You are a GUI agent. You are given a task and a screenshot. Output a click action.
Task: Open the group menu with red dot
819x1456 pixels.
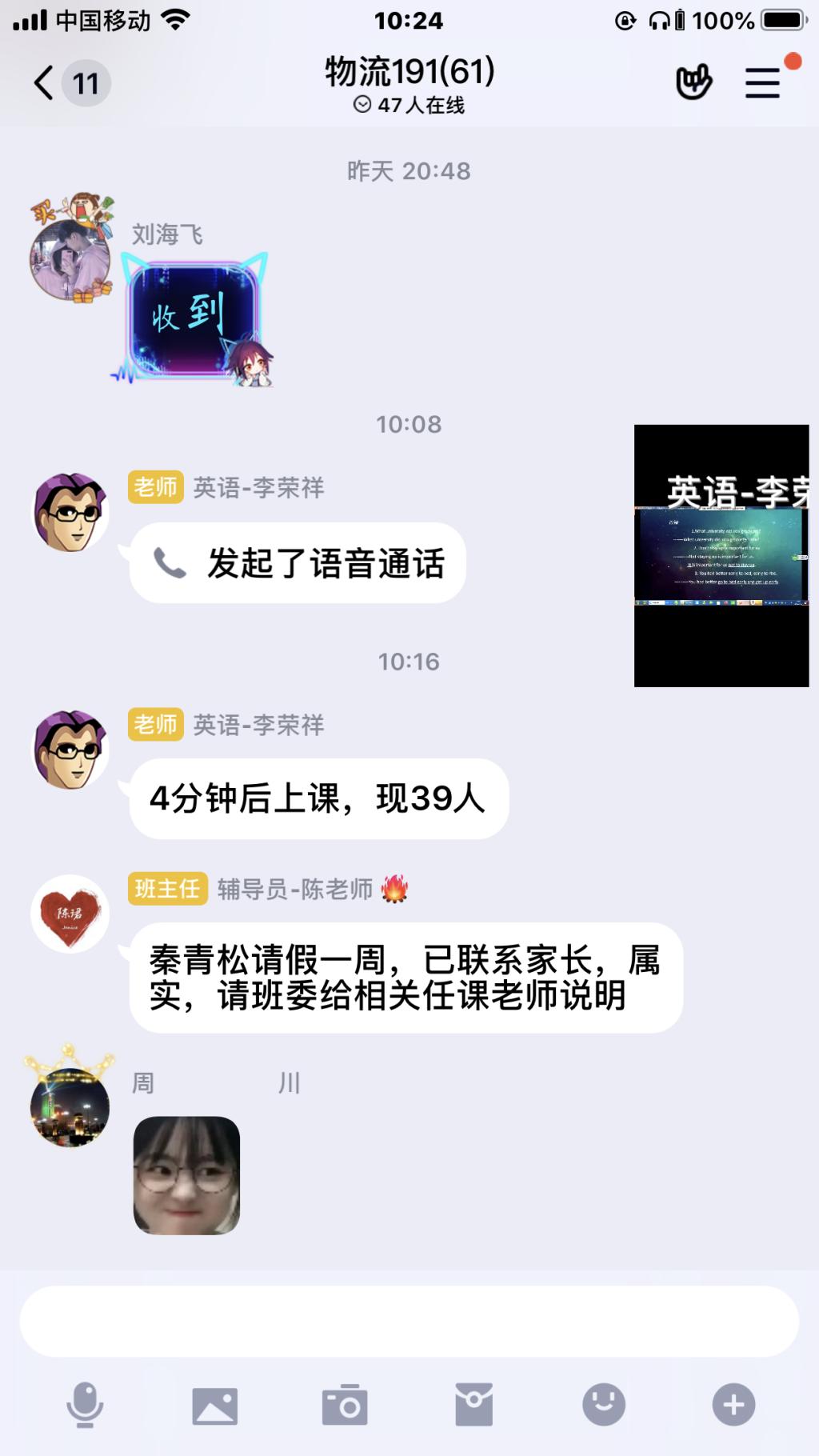(x=763, y=82)
